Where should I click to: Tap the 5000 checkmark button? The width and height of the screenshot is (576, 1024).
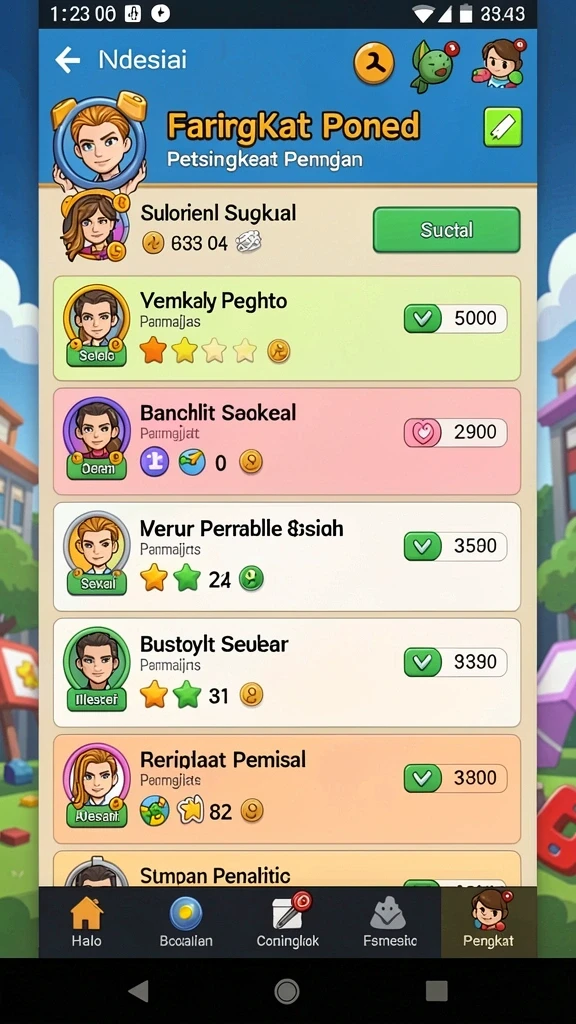(x=456, y=318)
